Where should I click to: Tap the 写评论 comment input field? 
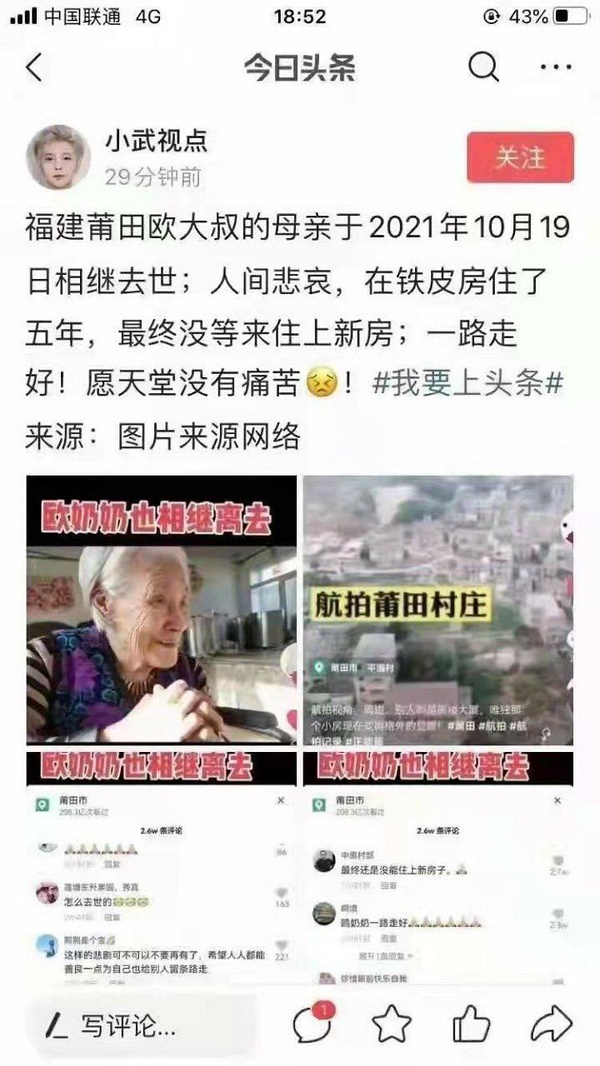click(x=140, y=1024)
